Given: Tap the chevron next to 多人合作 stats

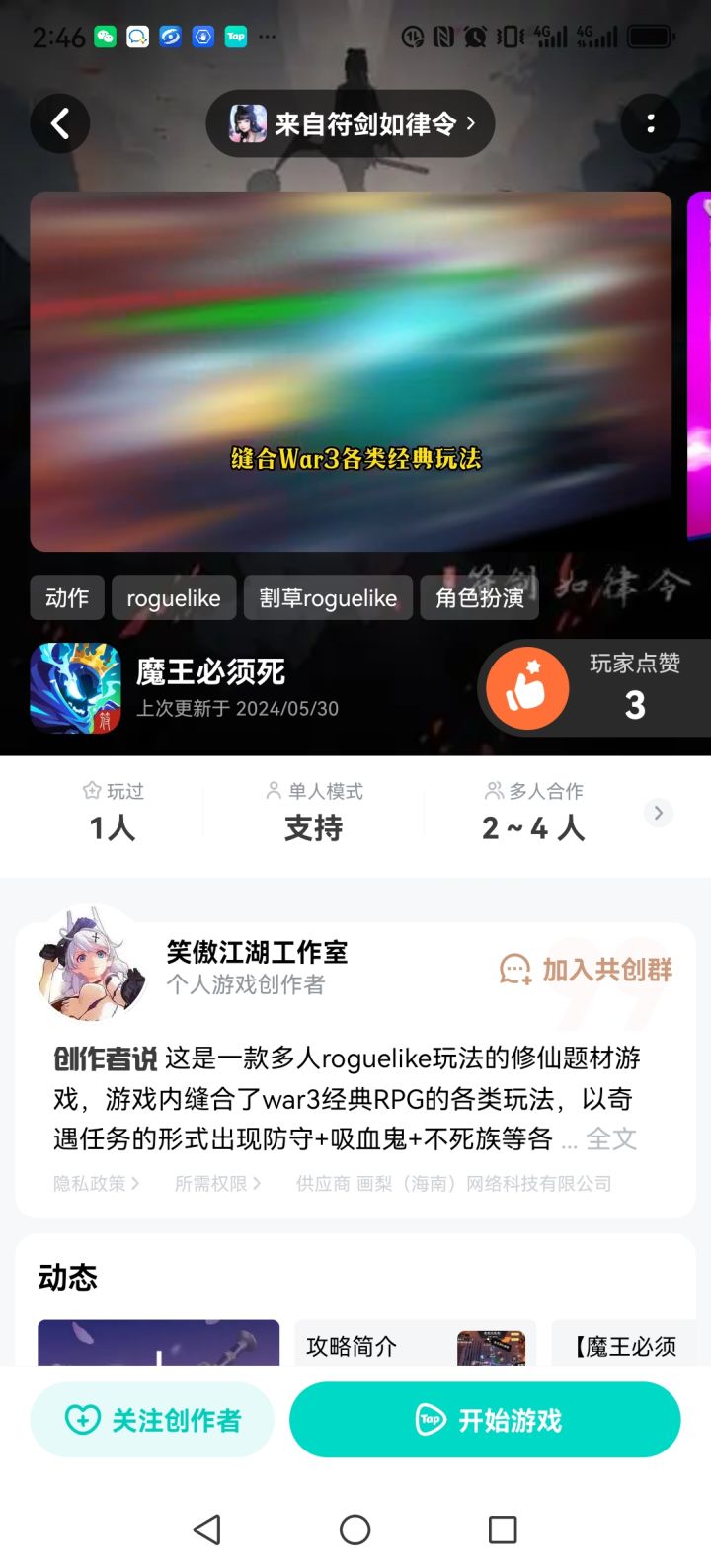Looking at the screenshot, I should [x=657, y=813].
